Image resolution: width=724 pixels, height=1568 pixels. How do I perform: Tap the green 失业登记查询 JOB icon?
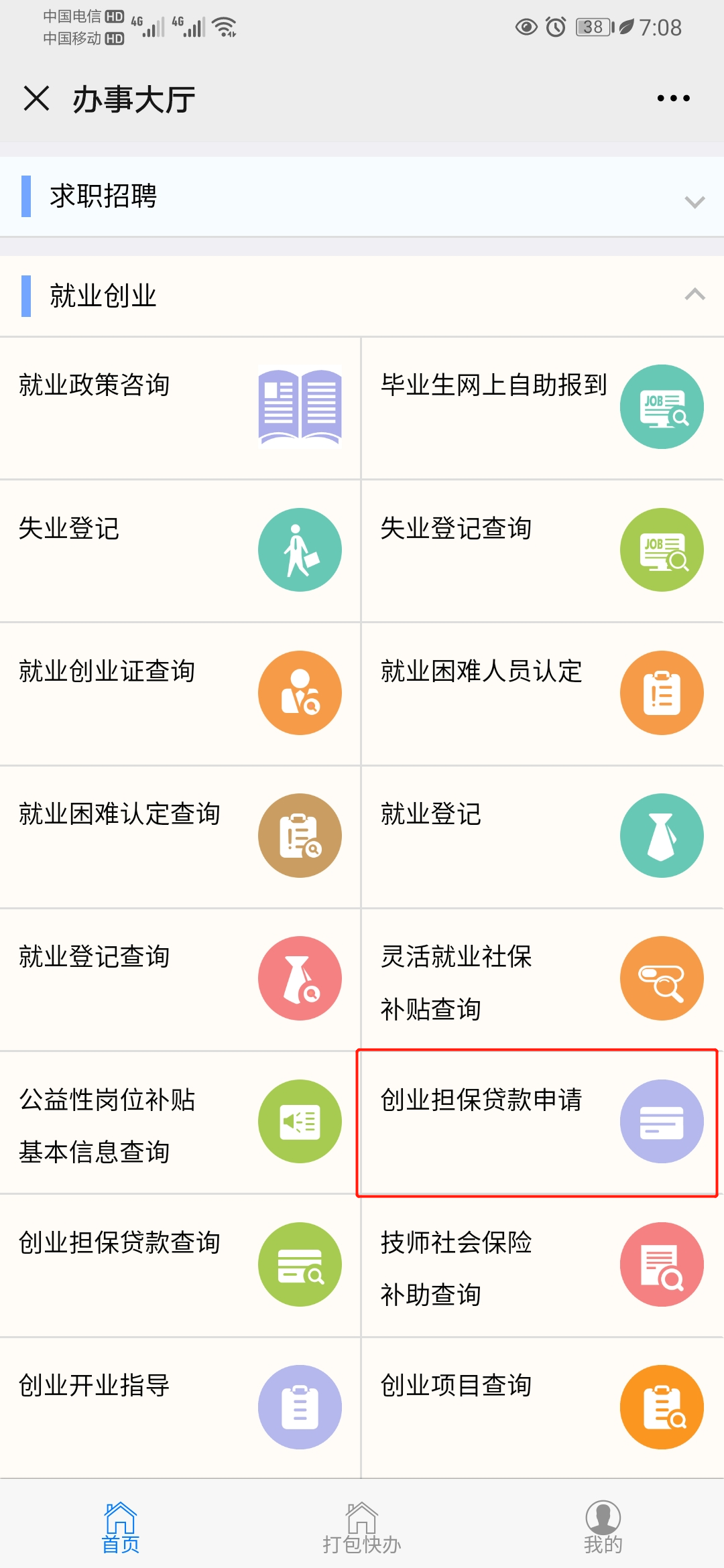pyautogui.click(x=662, y=548)
